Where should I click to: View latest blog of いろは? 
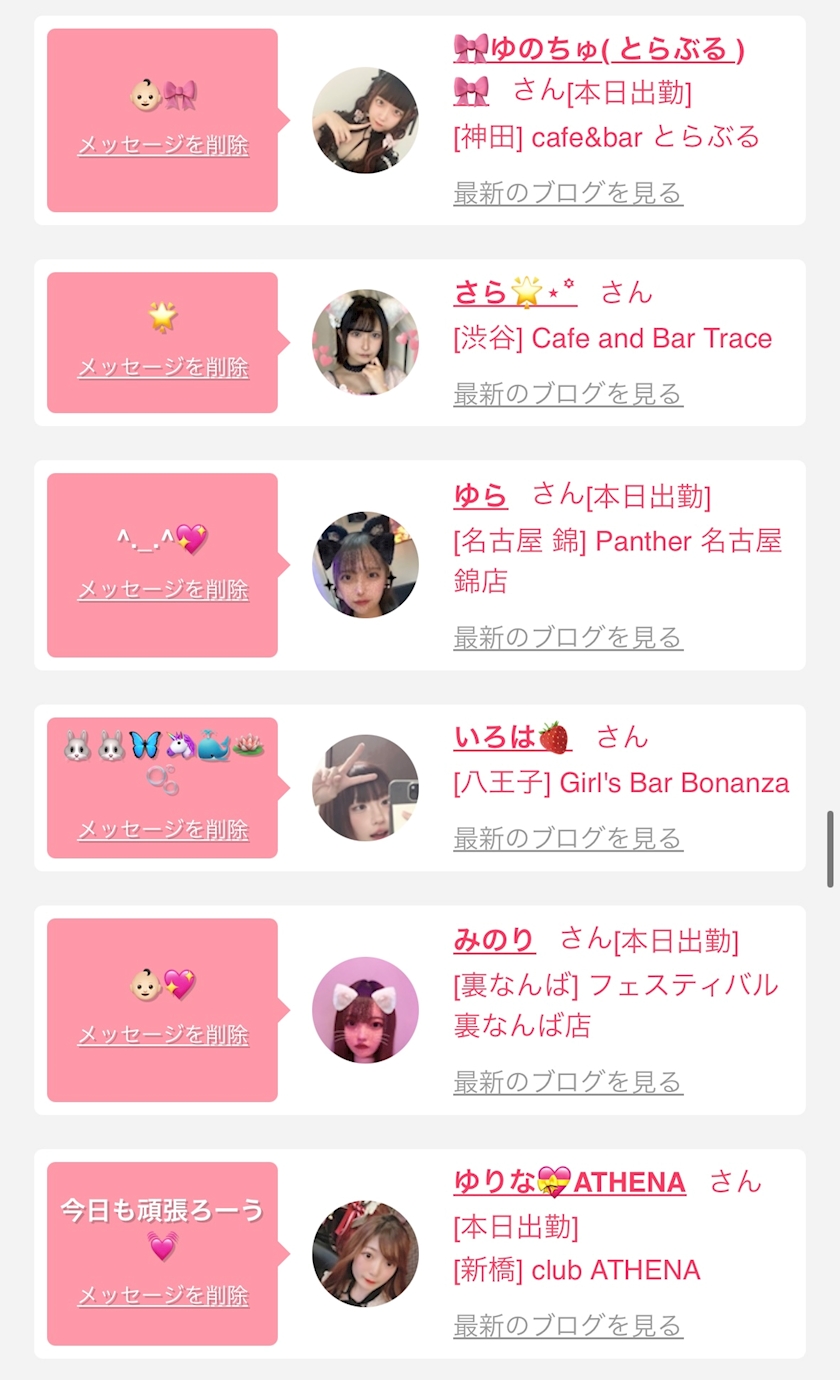(568, 838)
